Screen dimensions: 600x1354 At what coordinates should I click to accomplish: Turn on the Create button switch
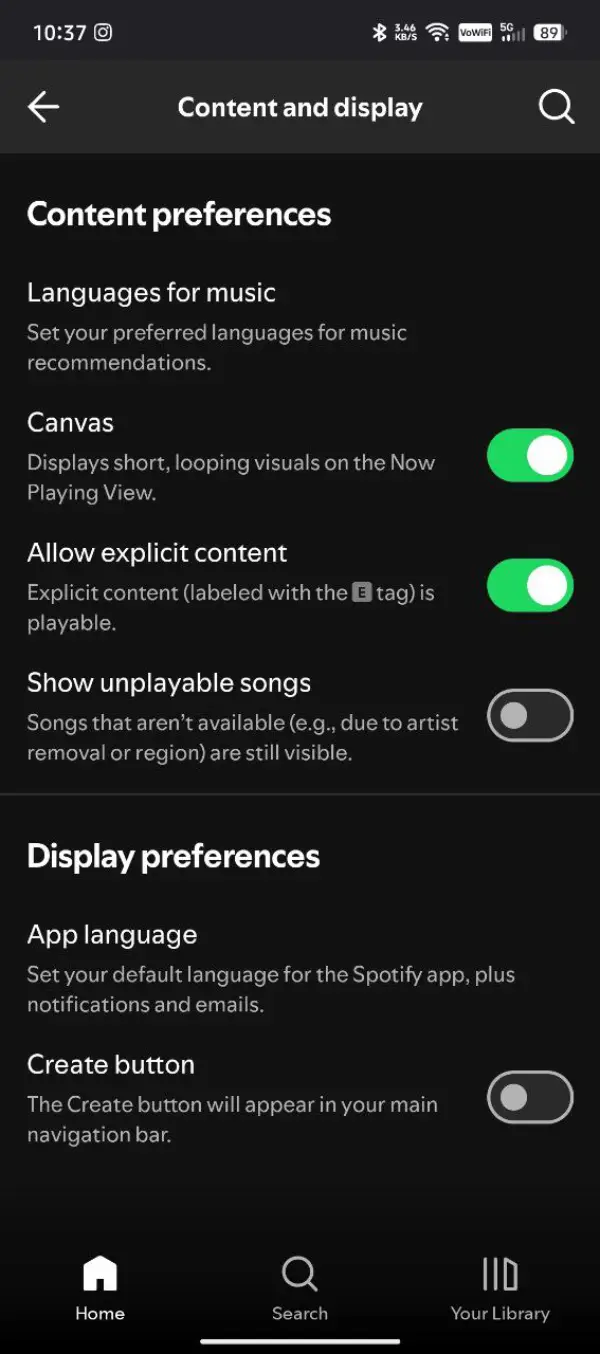pos(529,1097)
